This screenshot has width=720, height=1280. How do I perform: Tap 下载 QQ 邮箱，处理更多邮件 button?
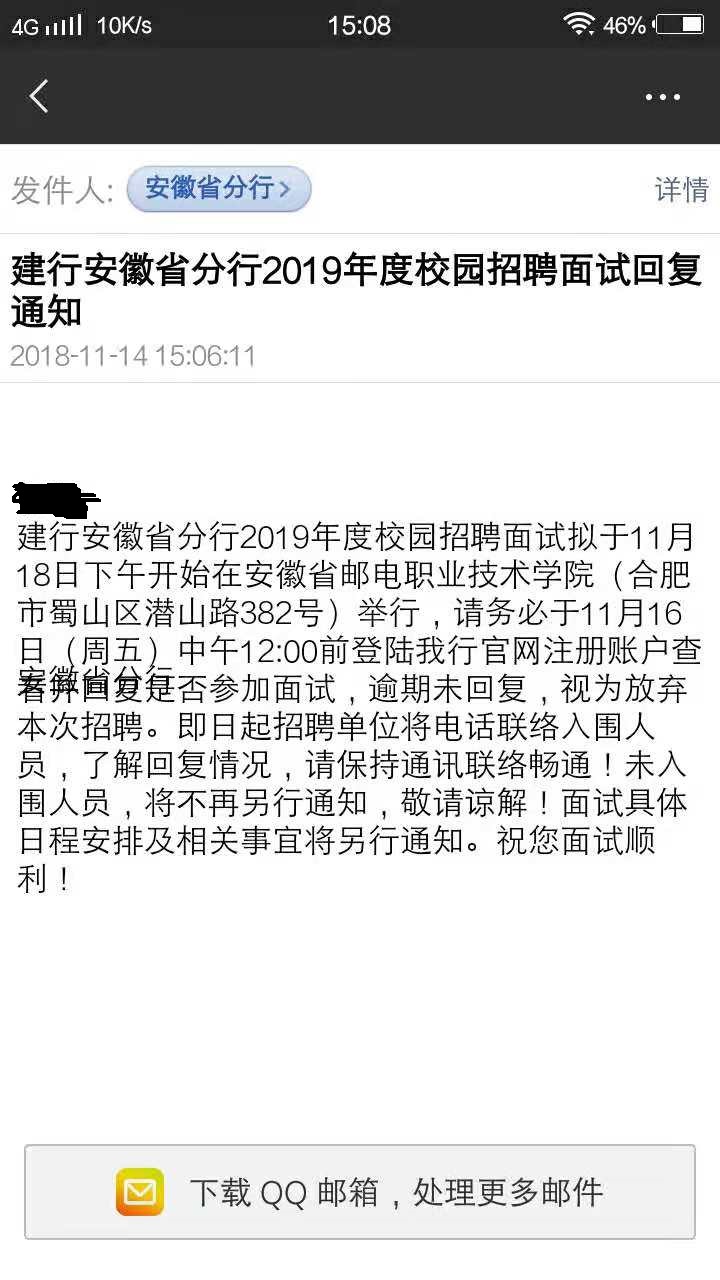[360, 1192]
